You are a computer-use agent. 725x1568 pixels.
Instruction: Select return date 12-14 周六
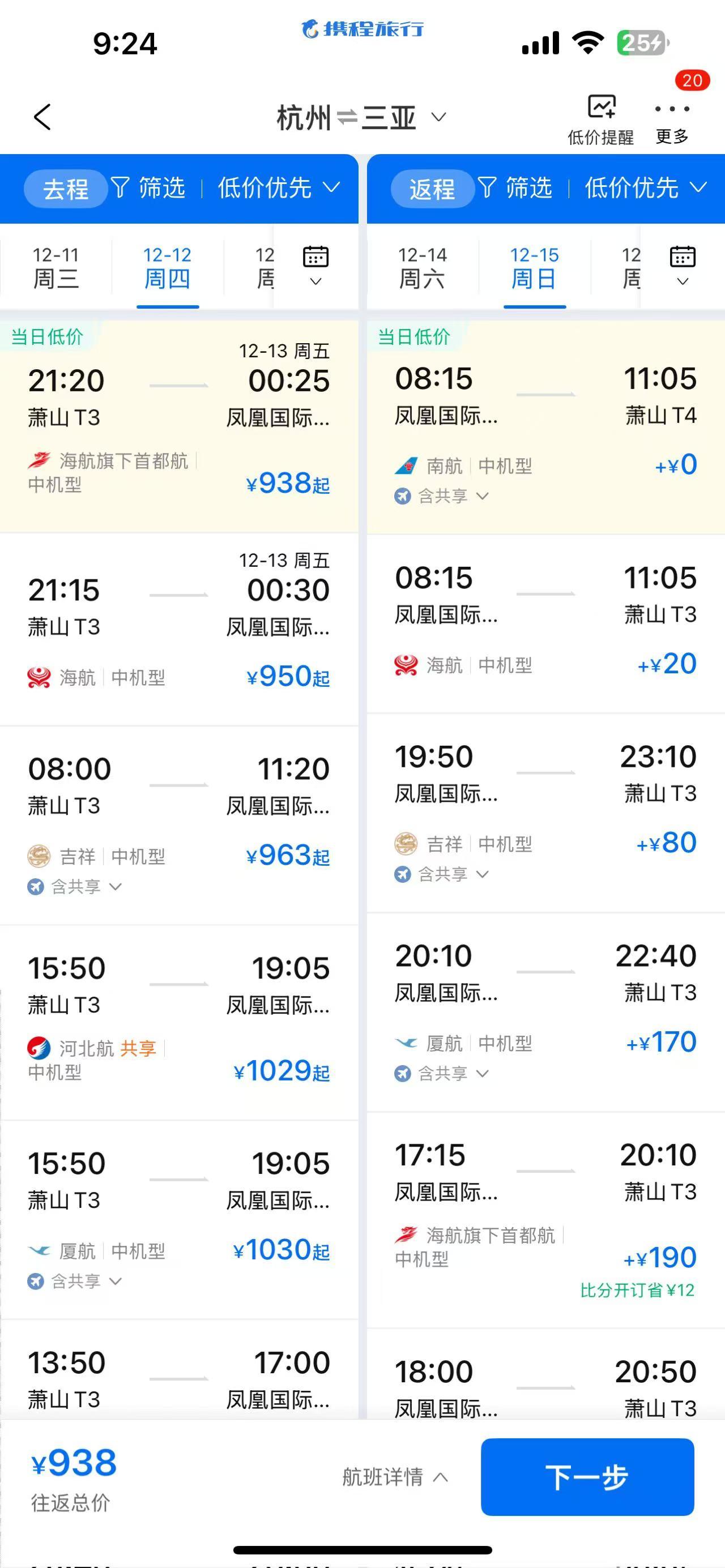[x=422, y=267]
